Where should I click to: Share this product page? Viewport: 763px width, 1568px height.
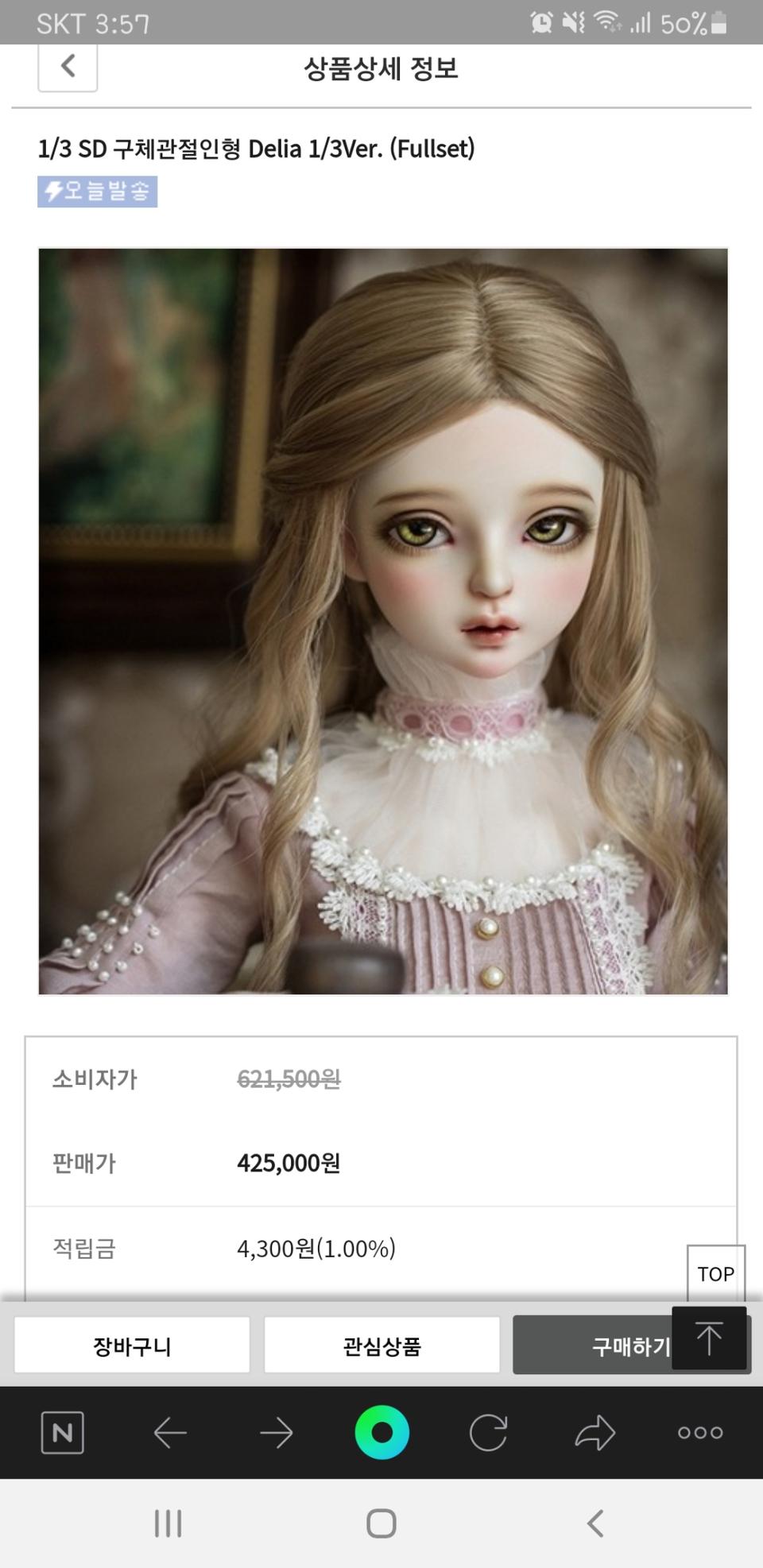(595, 1433)
